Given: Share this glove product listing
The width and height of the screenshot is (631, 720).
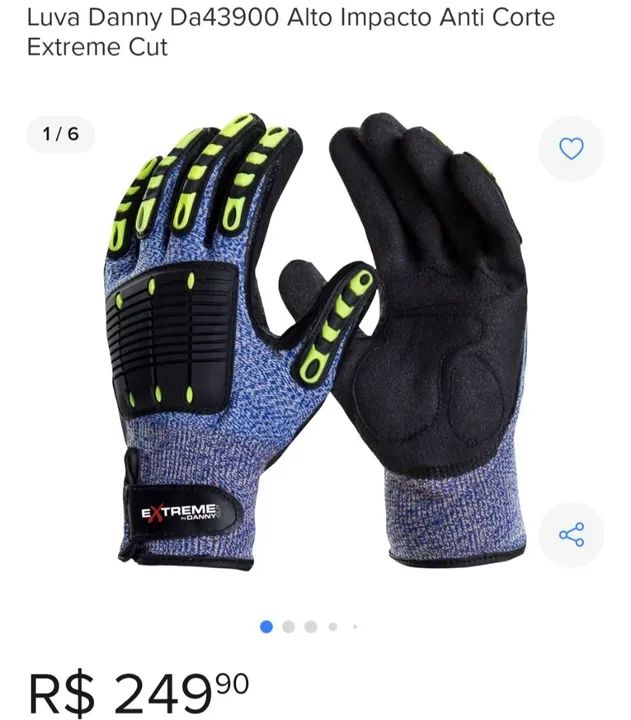Looking at the screenshot, I should [x=571, y=535].
